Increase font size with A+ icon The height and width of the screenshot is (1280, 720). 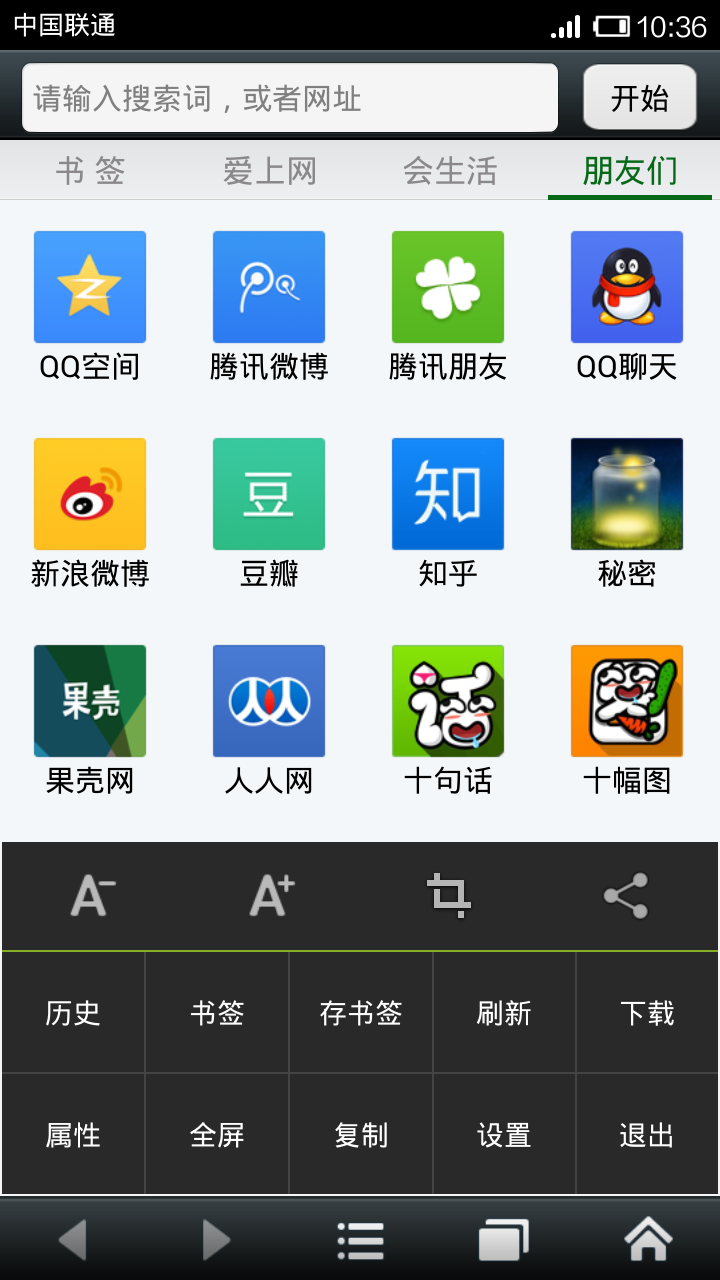click(x=268, y=895)
